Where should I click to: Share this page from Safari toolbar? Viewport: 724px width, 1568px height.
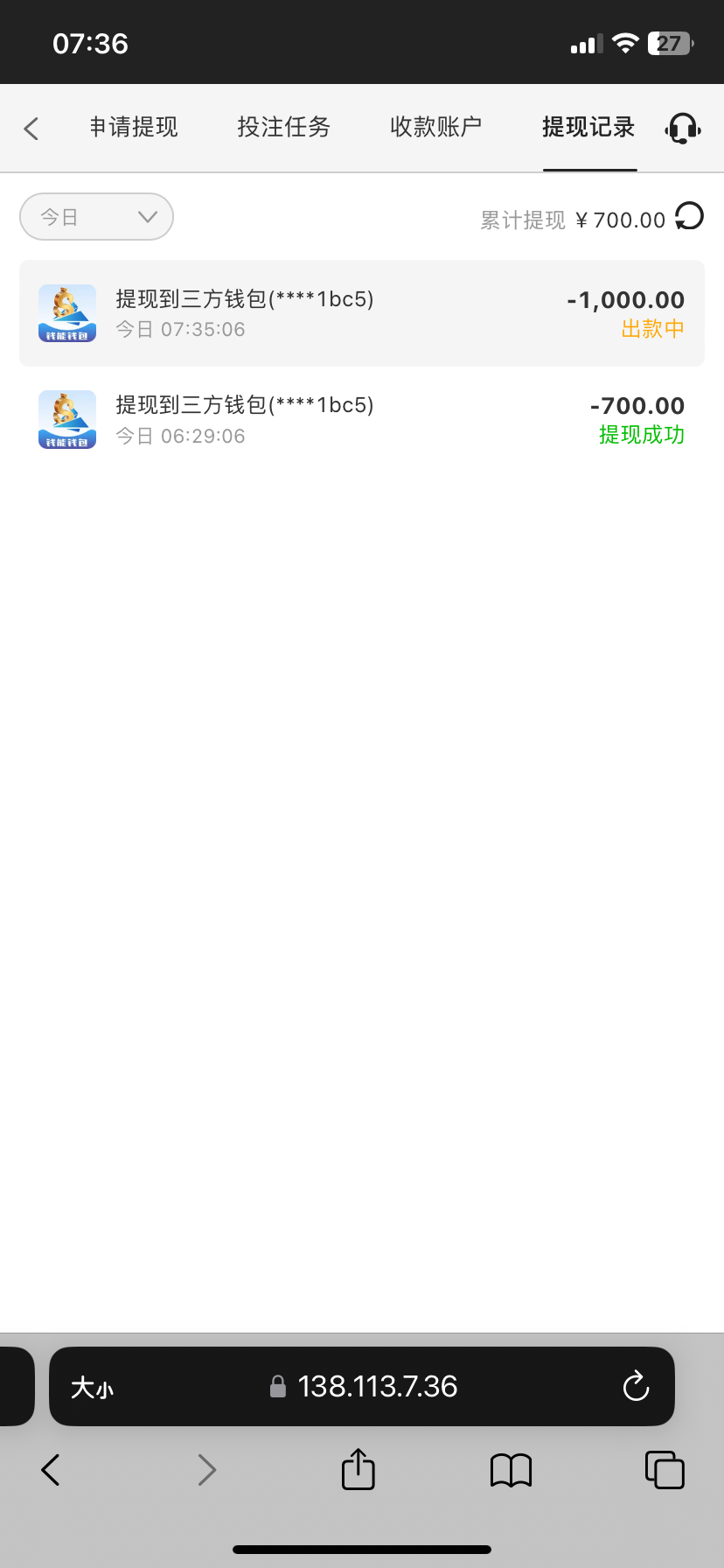tap(358, 1469)
